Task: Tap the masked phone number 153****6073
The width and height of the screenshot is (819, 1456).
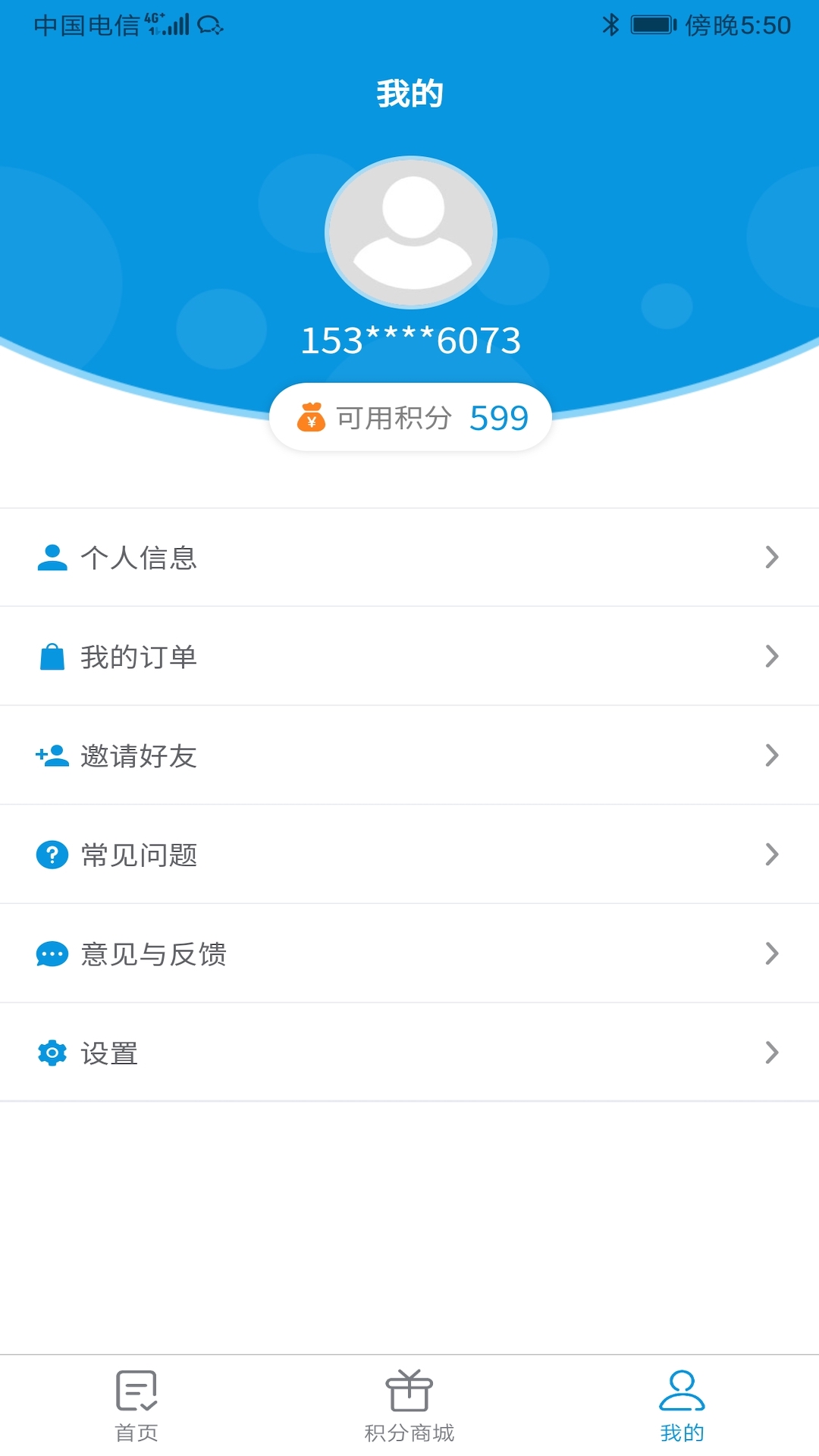Action: coord(409,340)
